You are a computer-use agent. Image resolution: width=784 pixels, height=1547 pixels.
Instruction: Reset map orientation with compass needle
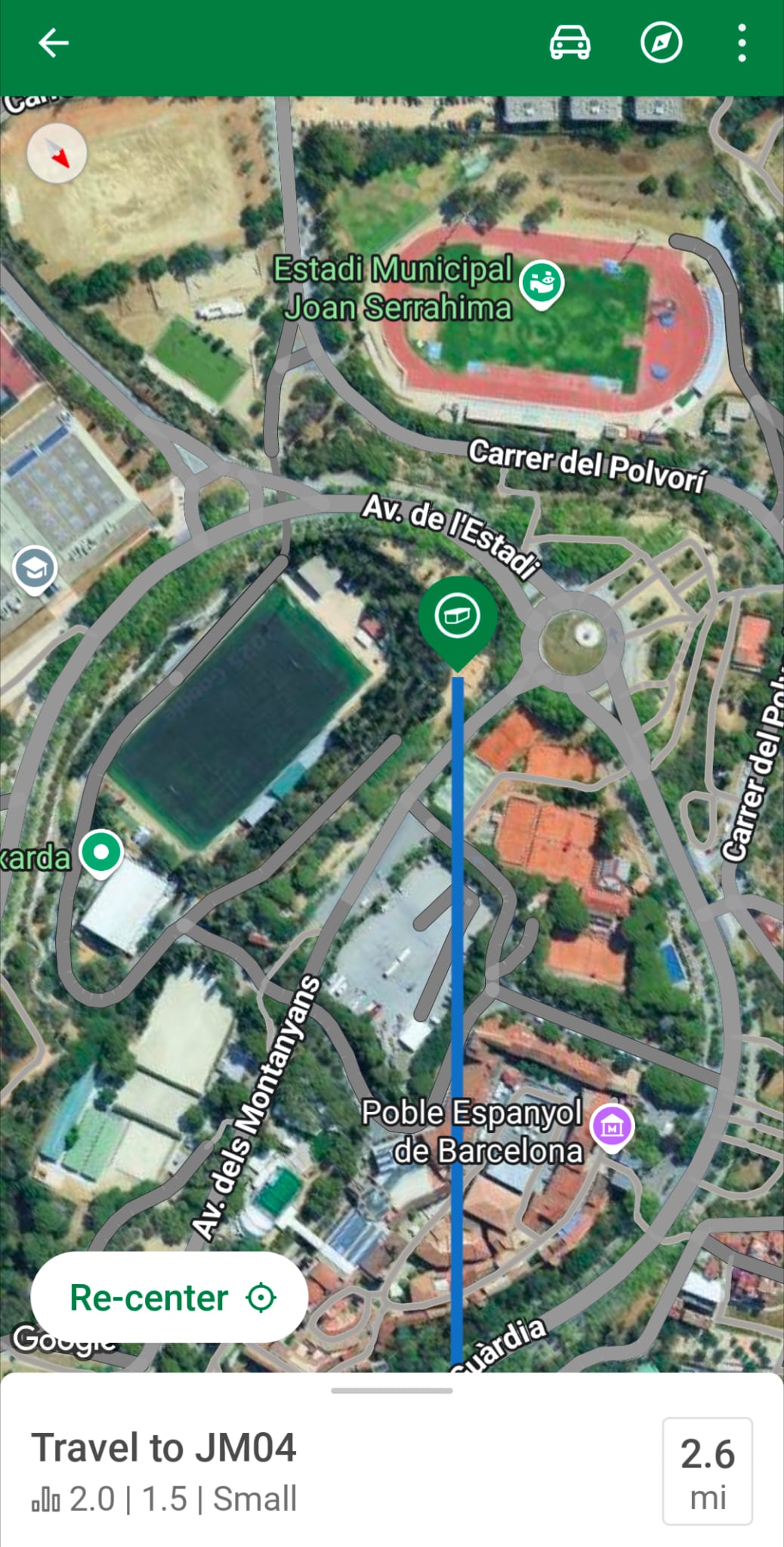point(57,153)
